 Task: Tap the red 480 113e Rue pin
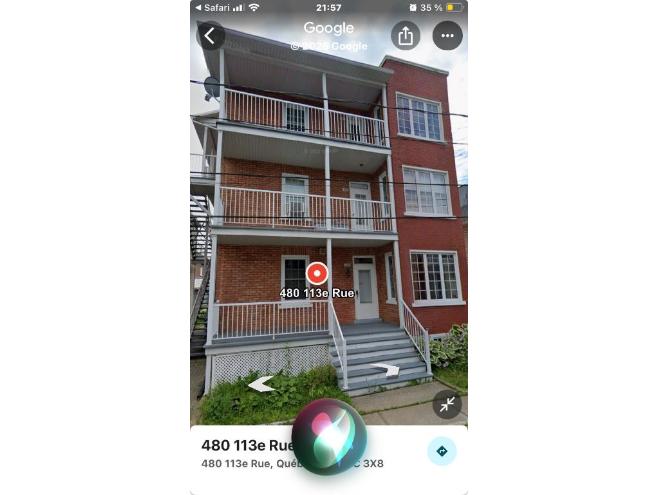(317, 273)
